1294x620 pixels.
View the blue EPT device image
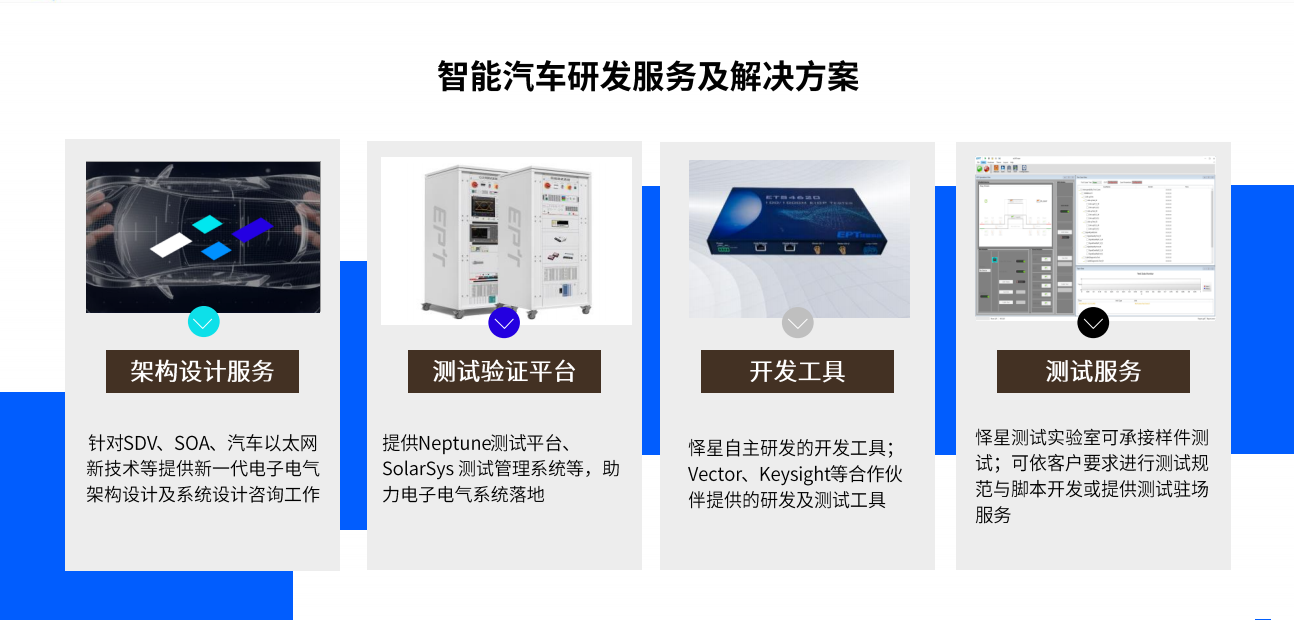click(x=799, y=238)
